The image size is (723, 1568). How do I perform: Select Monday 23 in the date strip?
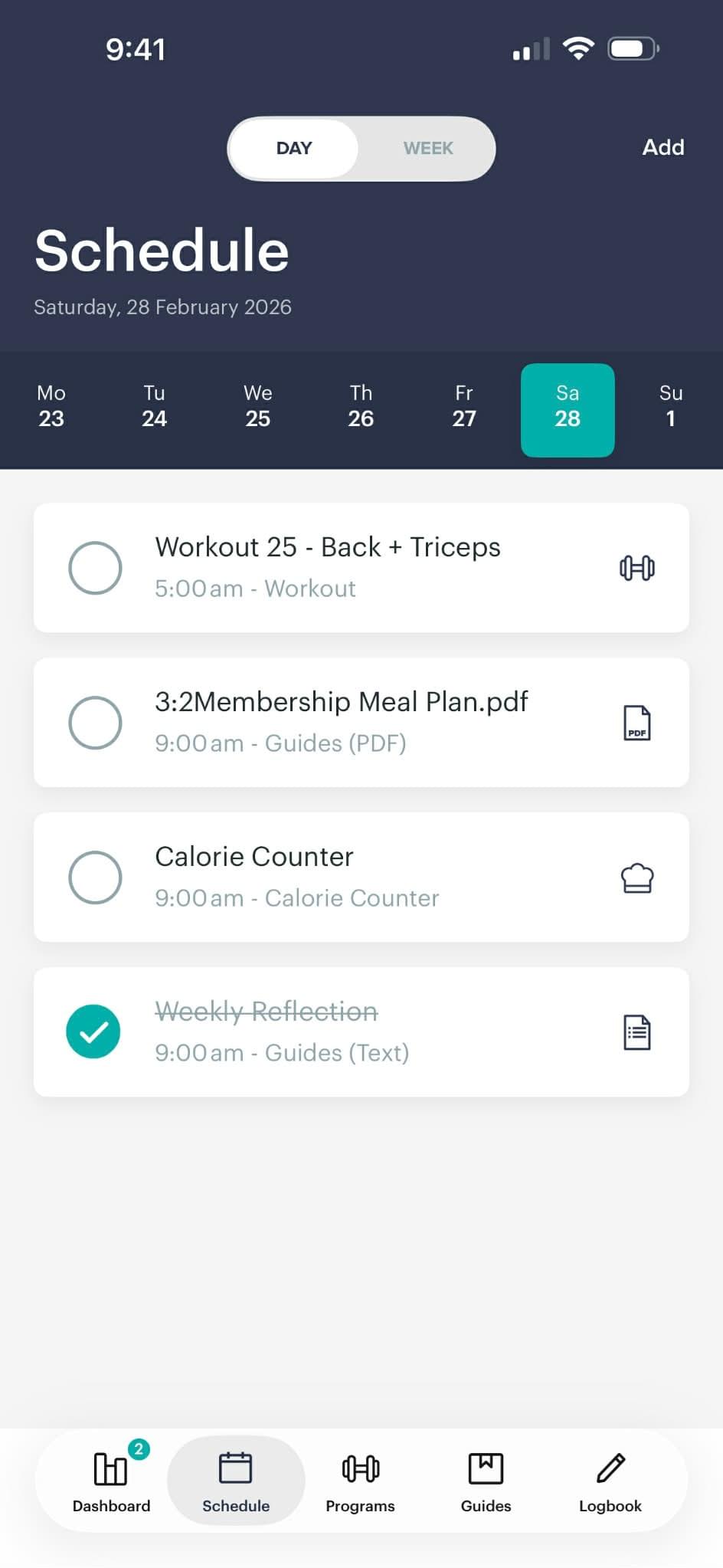[51, 406]
